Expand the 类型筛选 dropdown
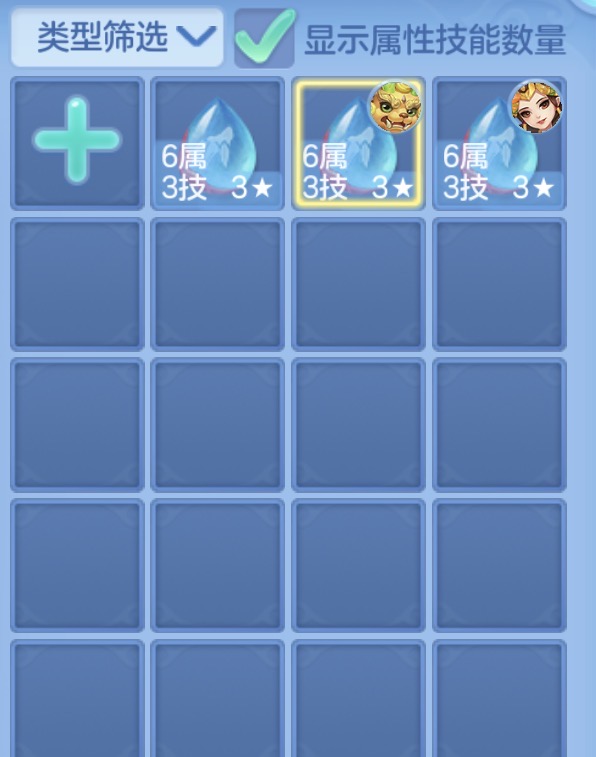The height and width of the screenshot is (757, 596). pyautogui.click(x=117, y=37)
